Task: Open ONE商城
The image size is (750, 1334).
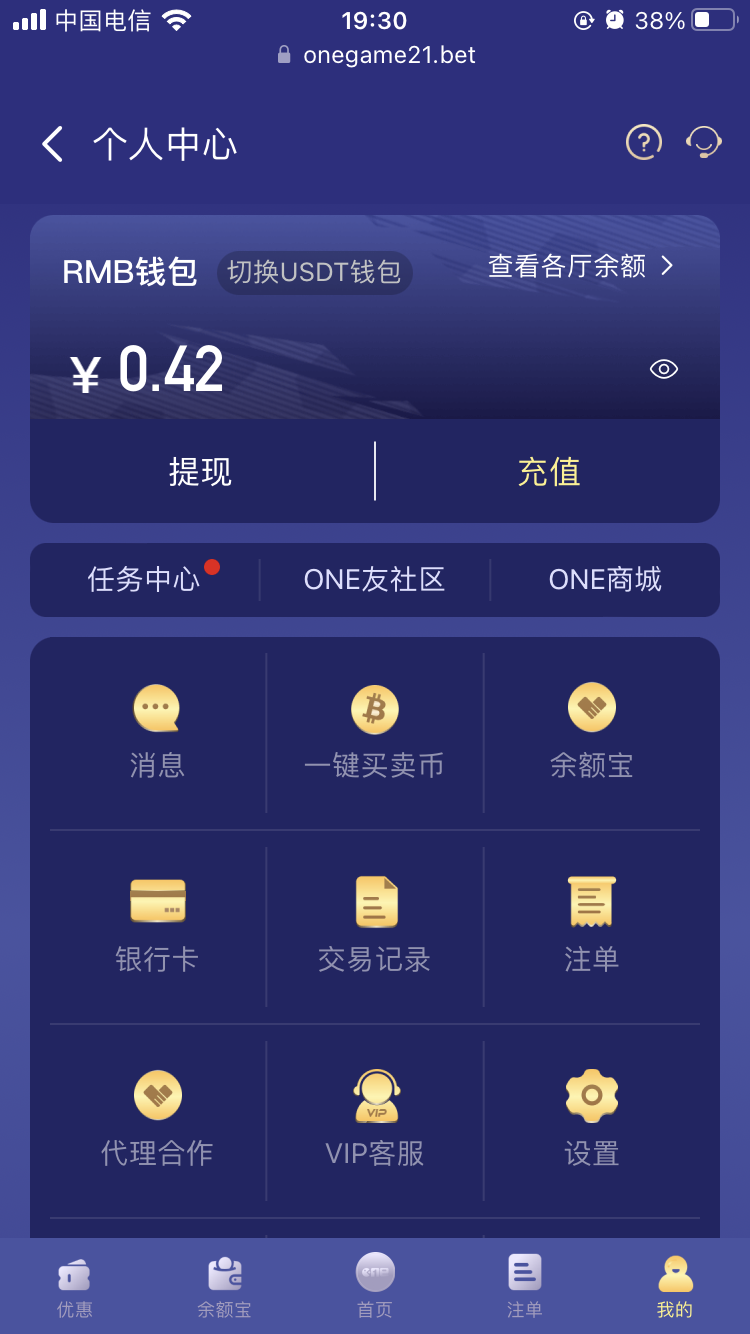Action: 605,579
